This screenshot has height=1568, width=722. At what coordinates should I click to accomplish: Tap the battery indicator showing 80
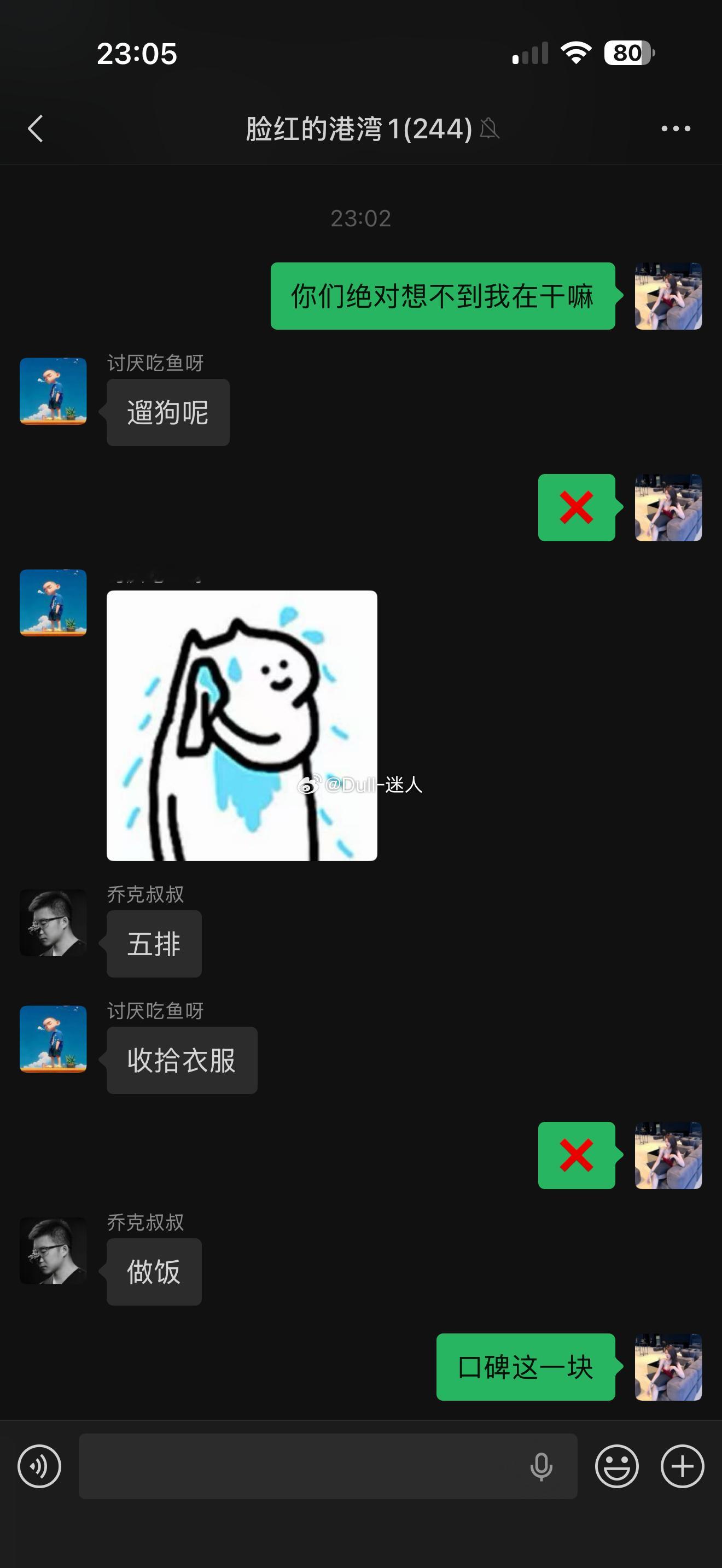pyautogui.click(x=626, y=54)
